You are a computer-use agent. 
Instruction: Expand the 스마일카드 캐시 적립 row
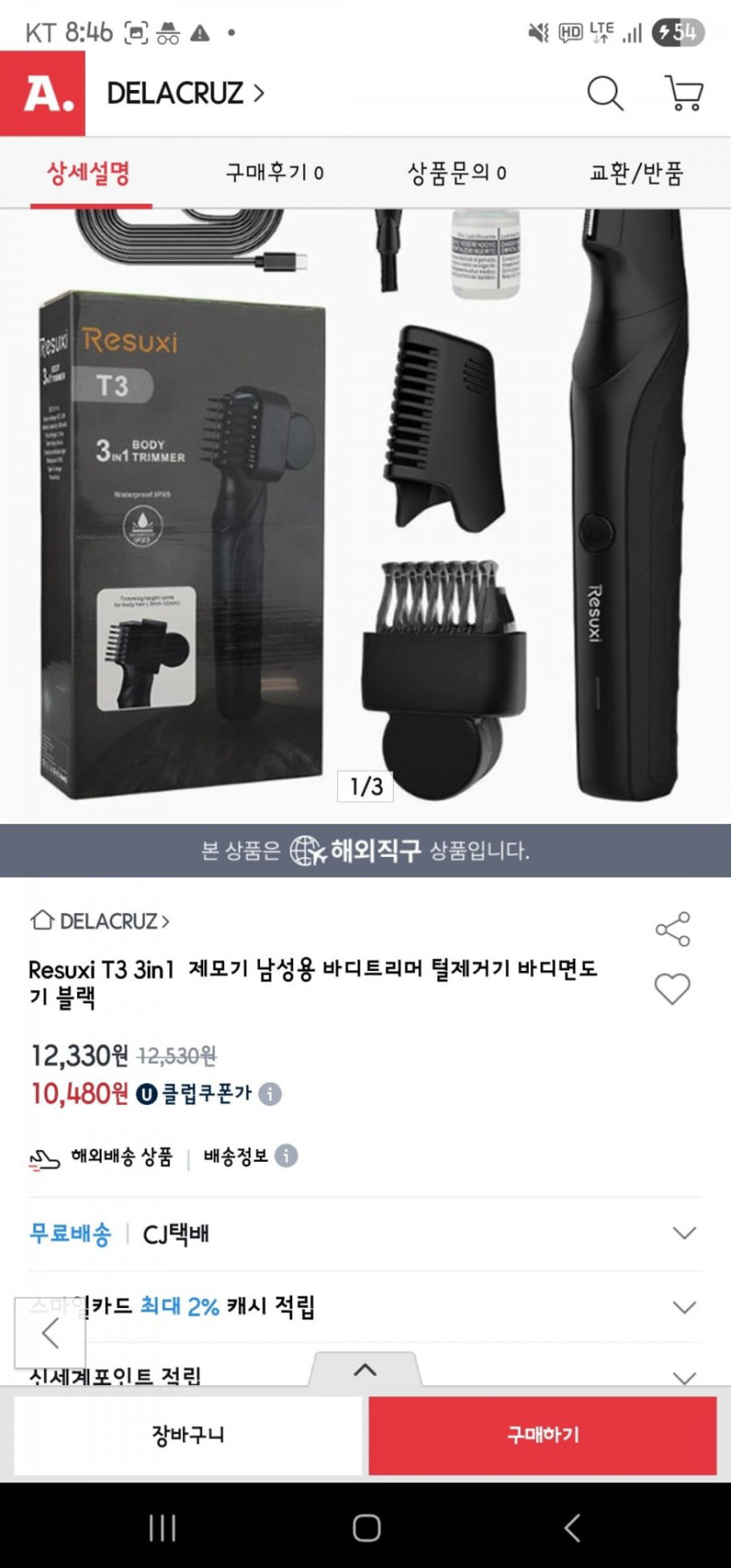[x=684, y=1307]
